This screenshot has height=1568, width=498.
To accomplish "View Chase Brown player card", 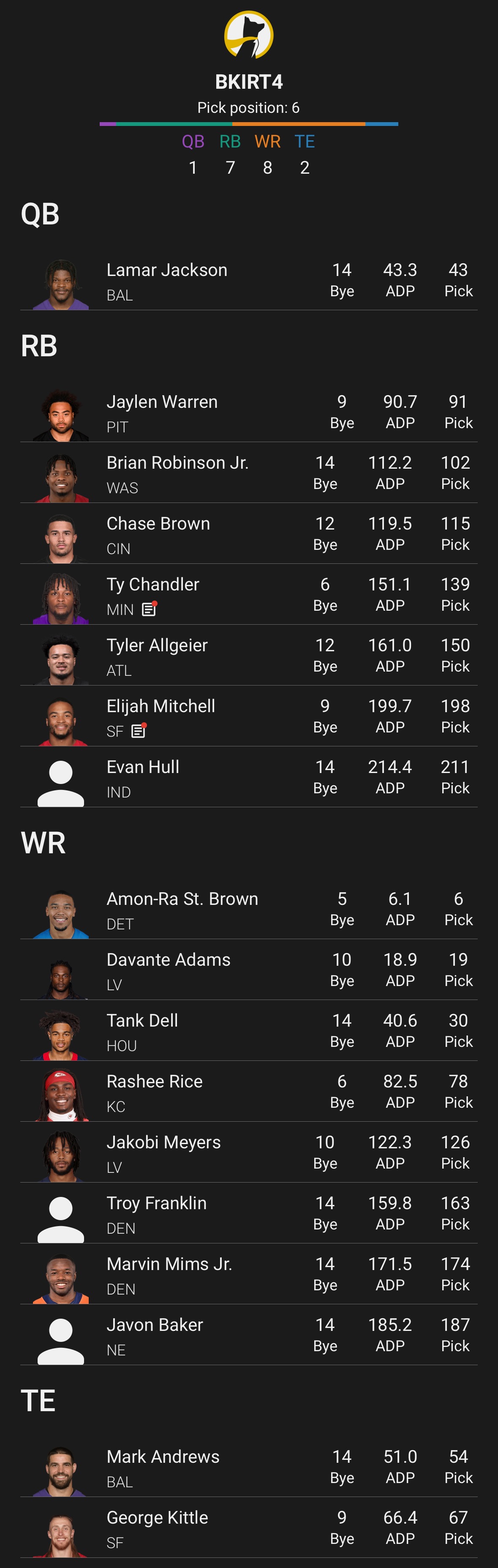I will click(249, 535).
